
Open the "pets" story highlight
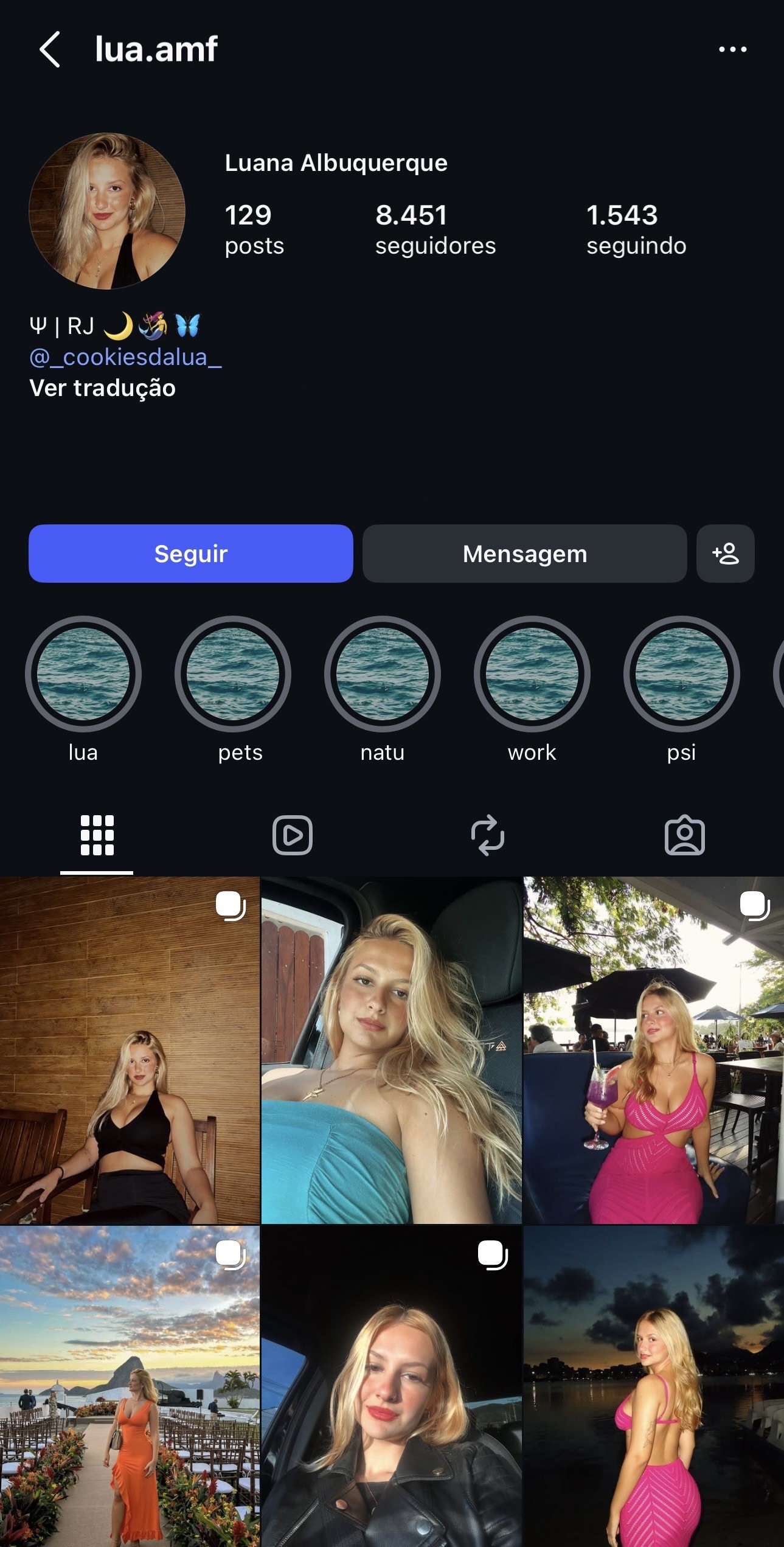click(233, 674)
